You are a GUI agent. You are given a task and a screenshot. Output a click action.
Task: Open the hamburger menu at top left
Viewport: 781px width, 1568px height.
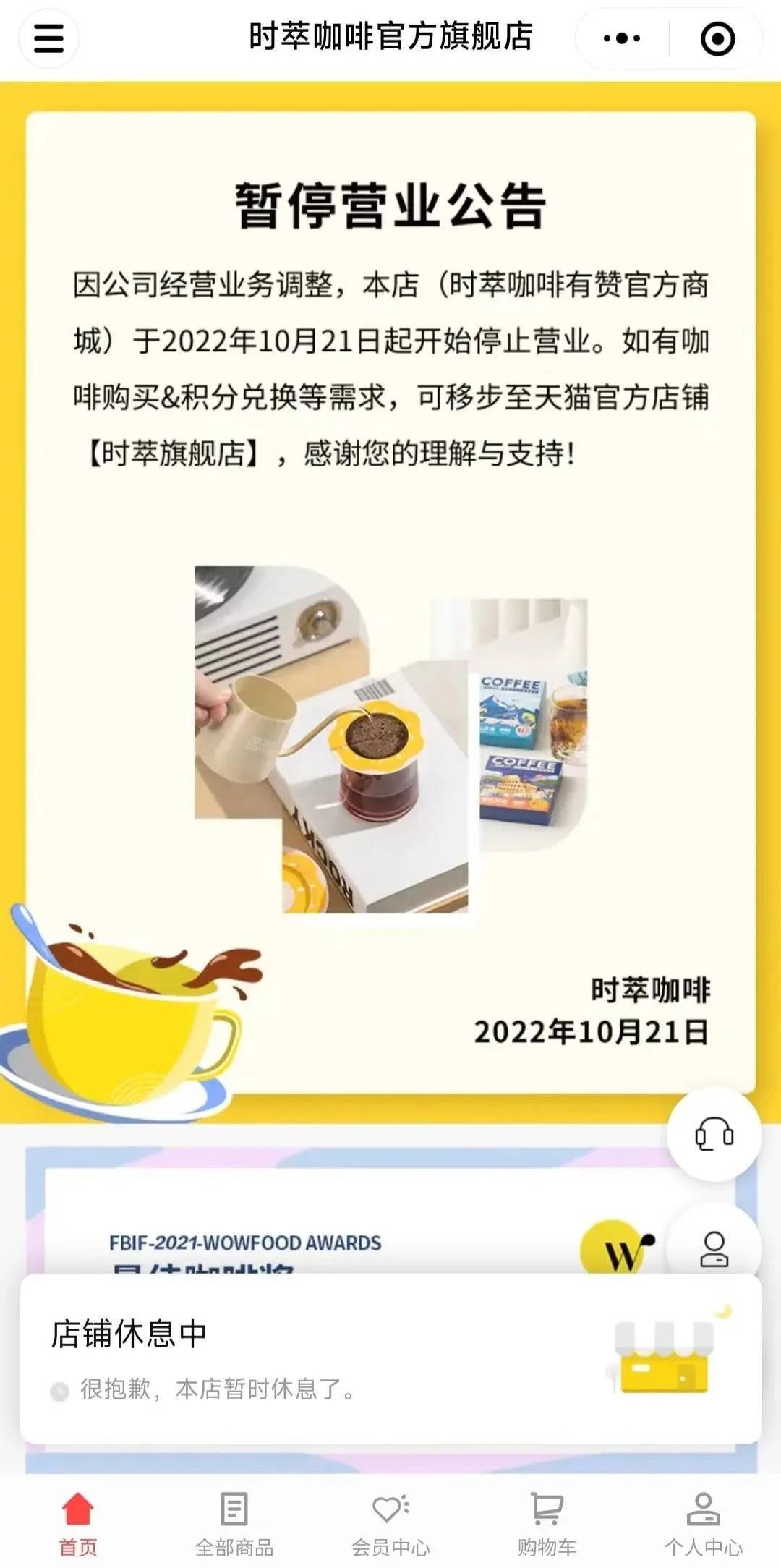click(x=48, y=39)
